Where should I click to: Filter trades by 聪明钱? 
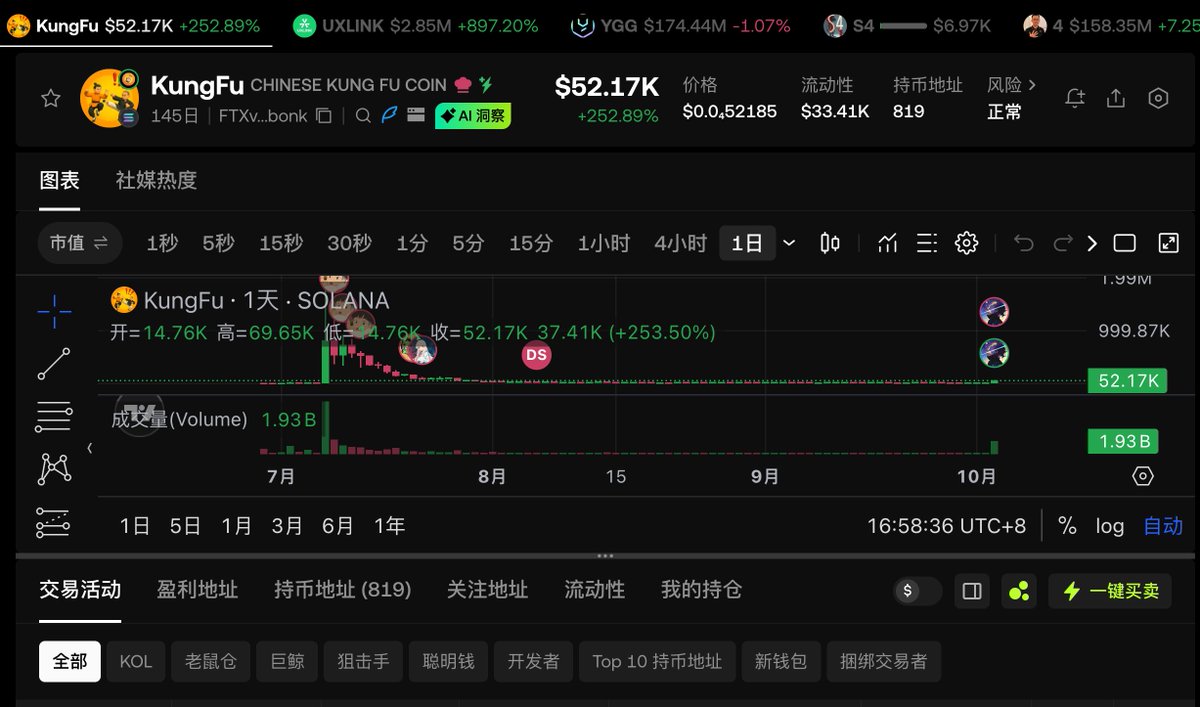[x=448, y=661]
